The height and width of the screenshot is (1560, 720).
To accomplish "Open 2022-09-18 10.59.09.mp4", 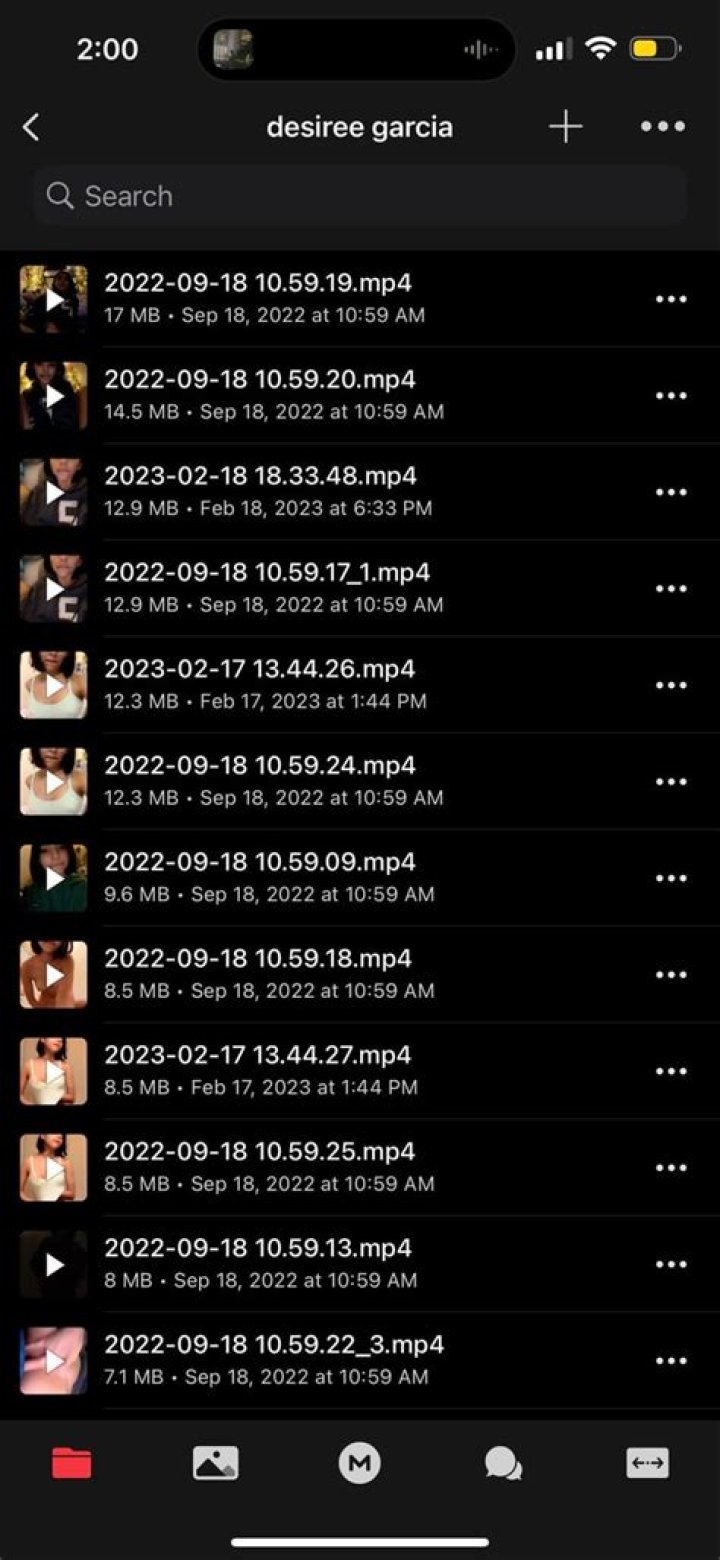I will [260, 877].
